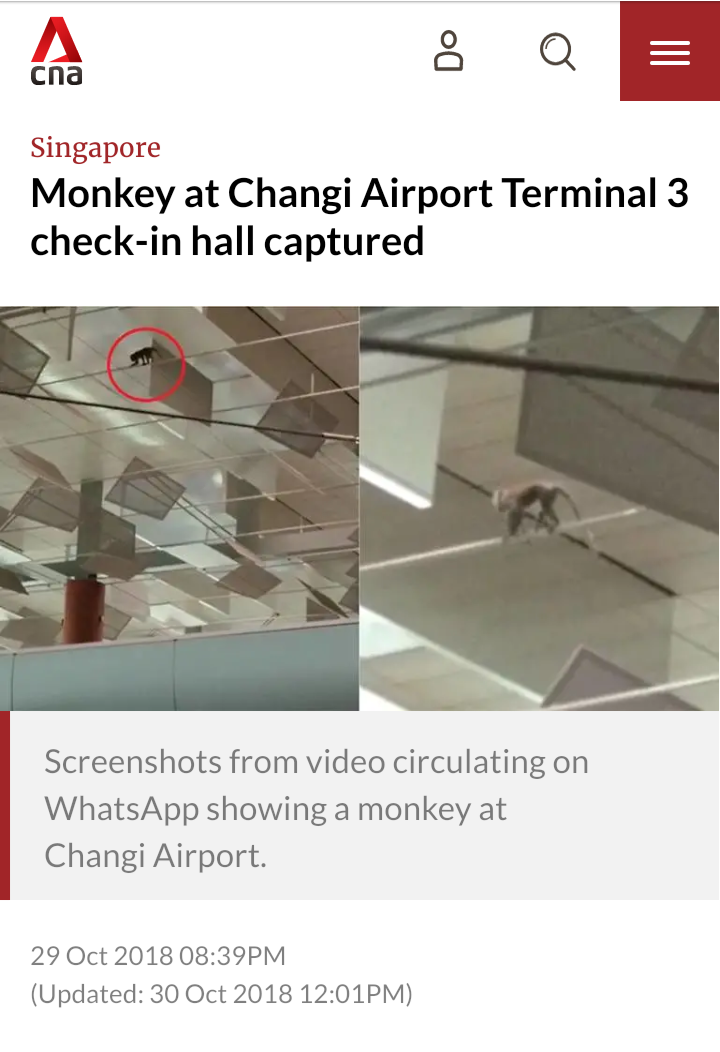Open the Singapore section link
The image size is (720, 1052).
click(95, 148)
